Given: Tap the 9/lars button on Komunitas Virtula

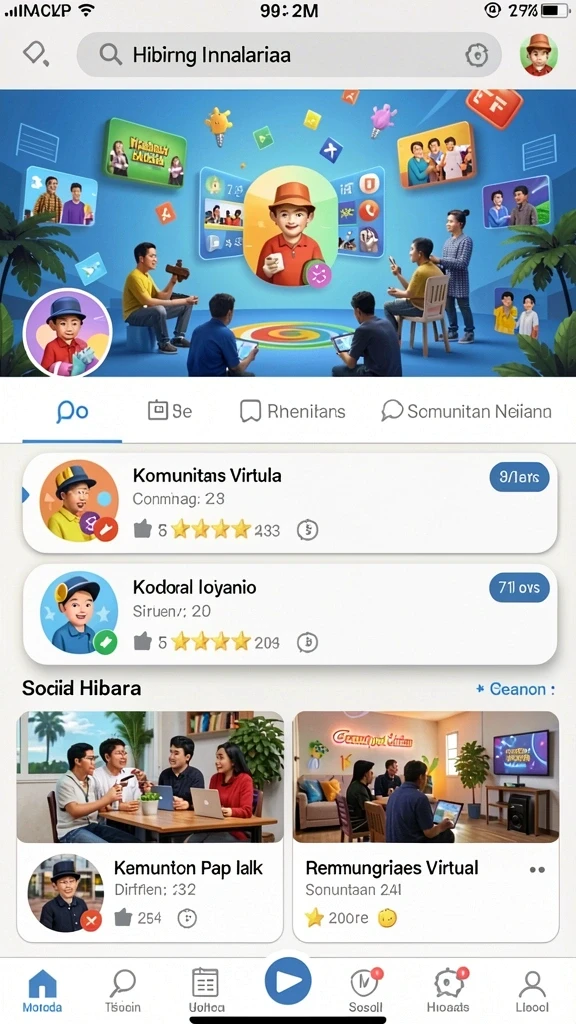Looking at the screenshot, I should pos(519,477).
